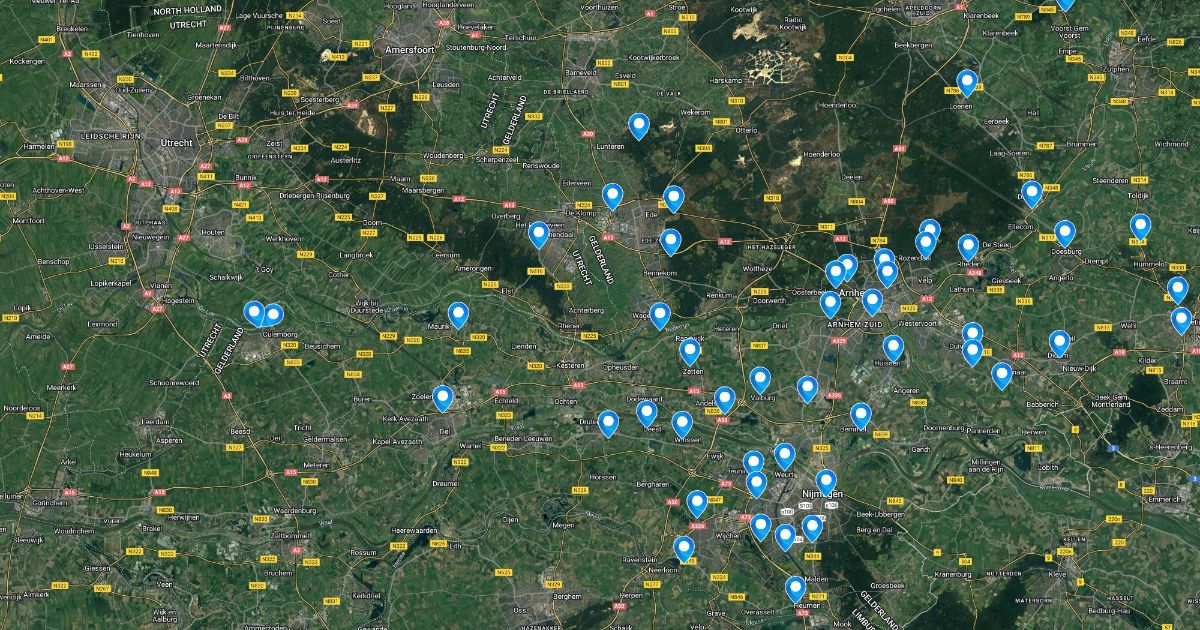Tap the pin at Heumen
The width and height of the screenshot is (1200, 630).
[795, 589]
